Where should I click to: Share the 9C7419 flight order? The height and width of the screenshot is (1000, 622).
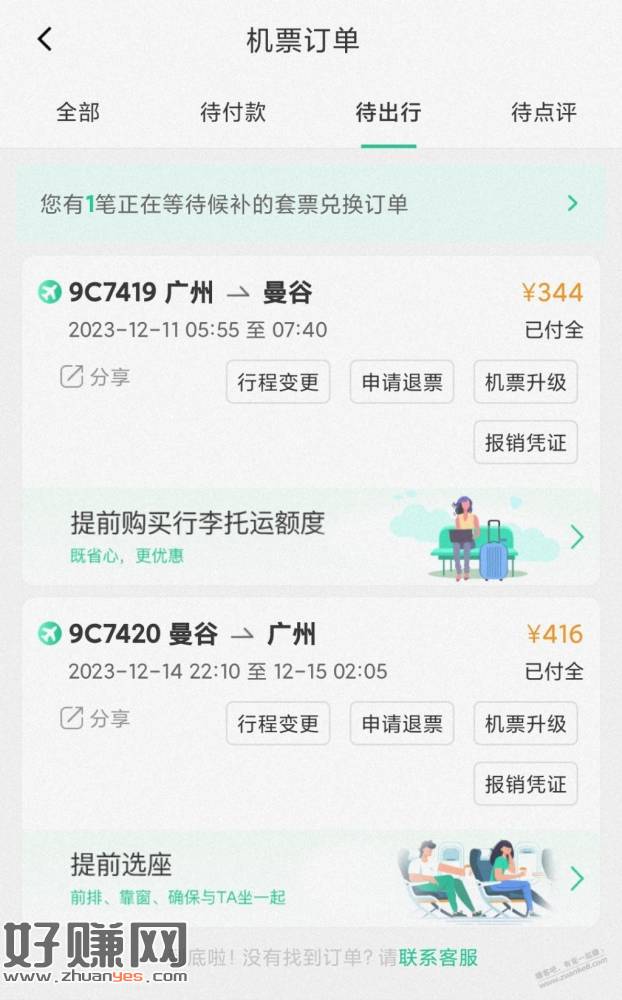[96, 377]
